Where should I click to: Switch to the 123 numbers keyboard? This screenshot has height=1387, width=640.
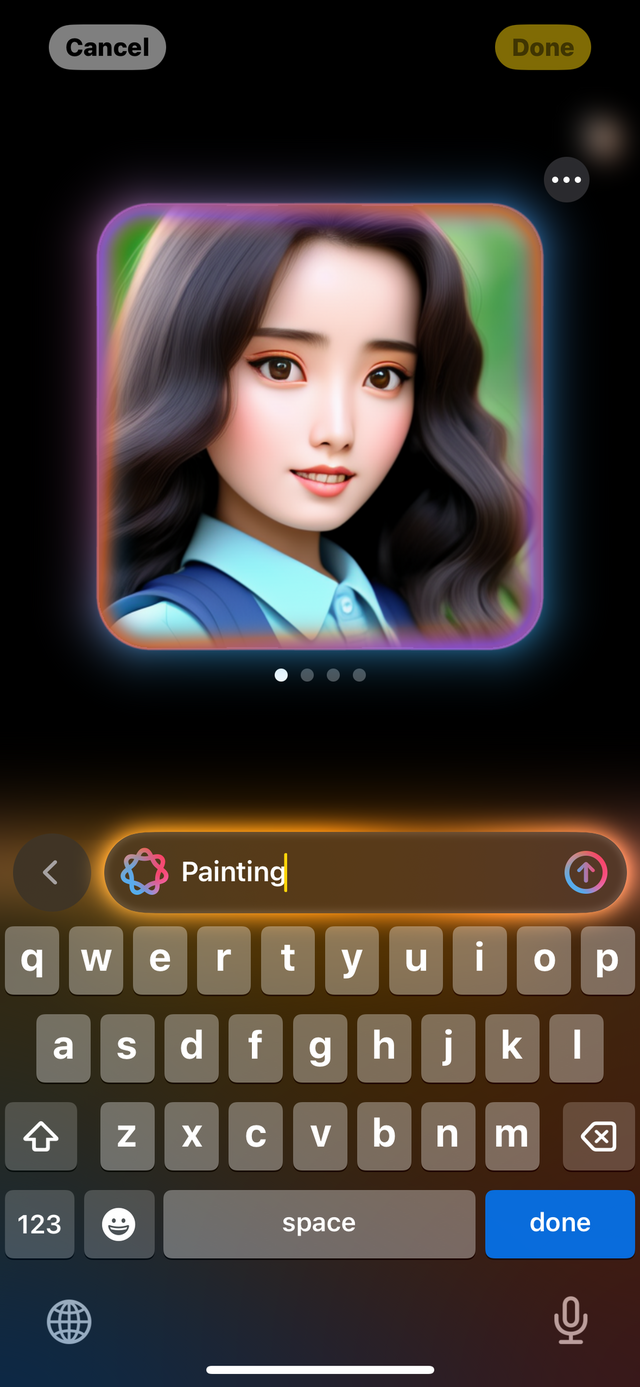click(x=40, y=1223)
